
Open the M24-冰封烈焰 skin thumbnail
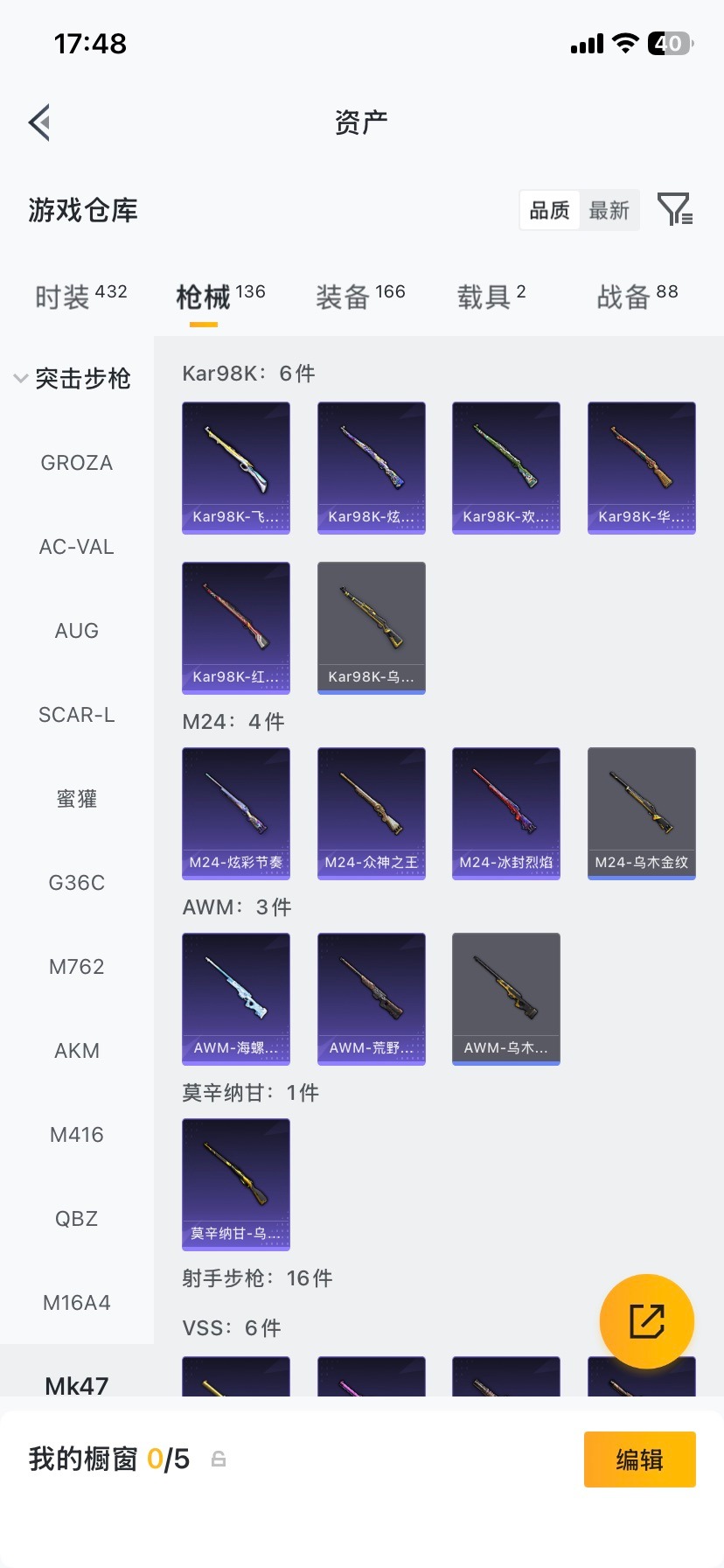coord(505,813)
